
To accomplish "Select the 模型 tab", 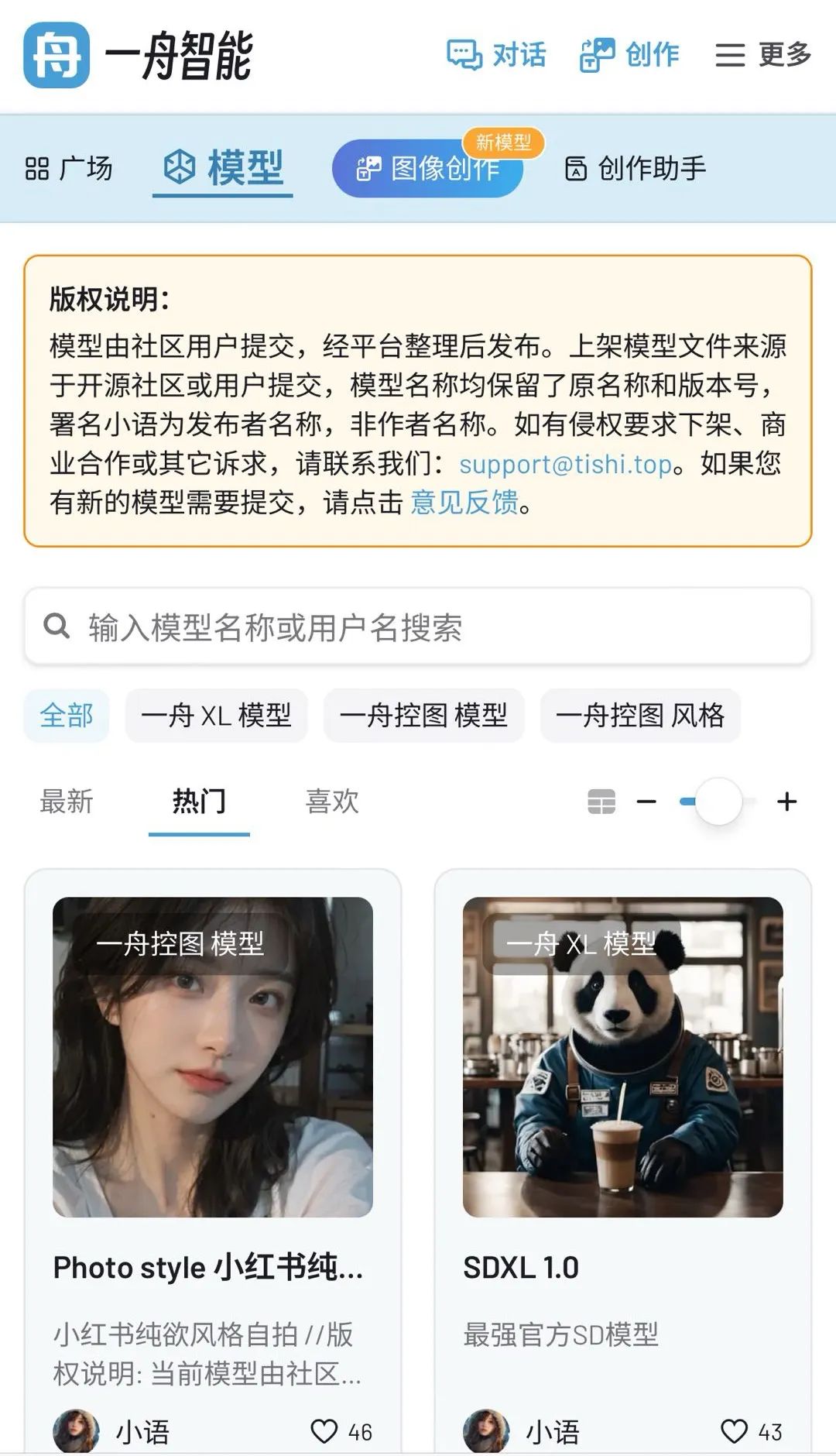I will click(223, 168).
